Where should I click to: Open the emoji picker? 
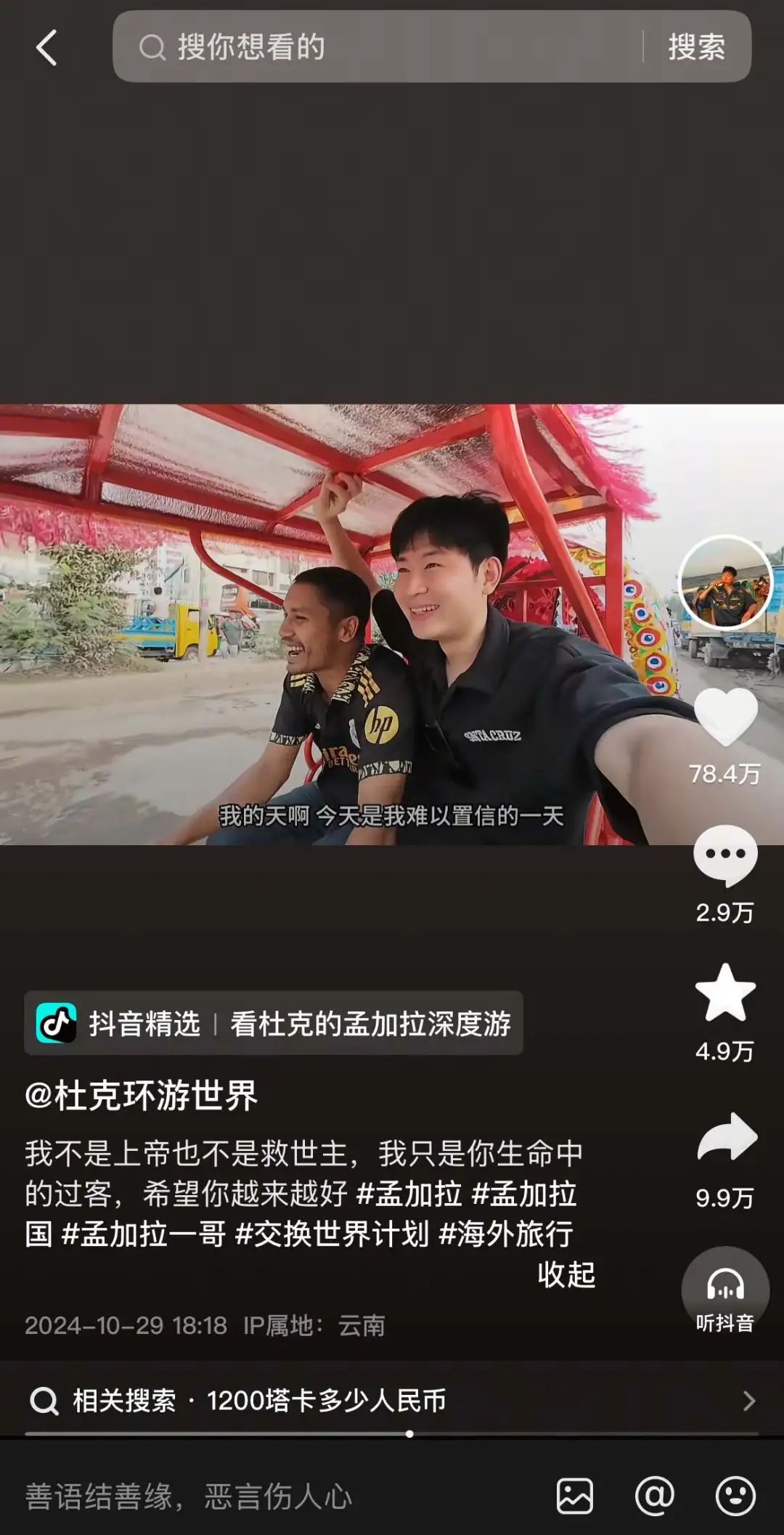point(735,1497)
